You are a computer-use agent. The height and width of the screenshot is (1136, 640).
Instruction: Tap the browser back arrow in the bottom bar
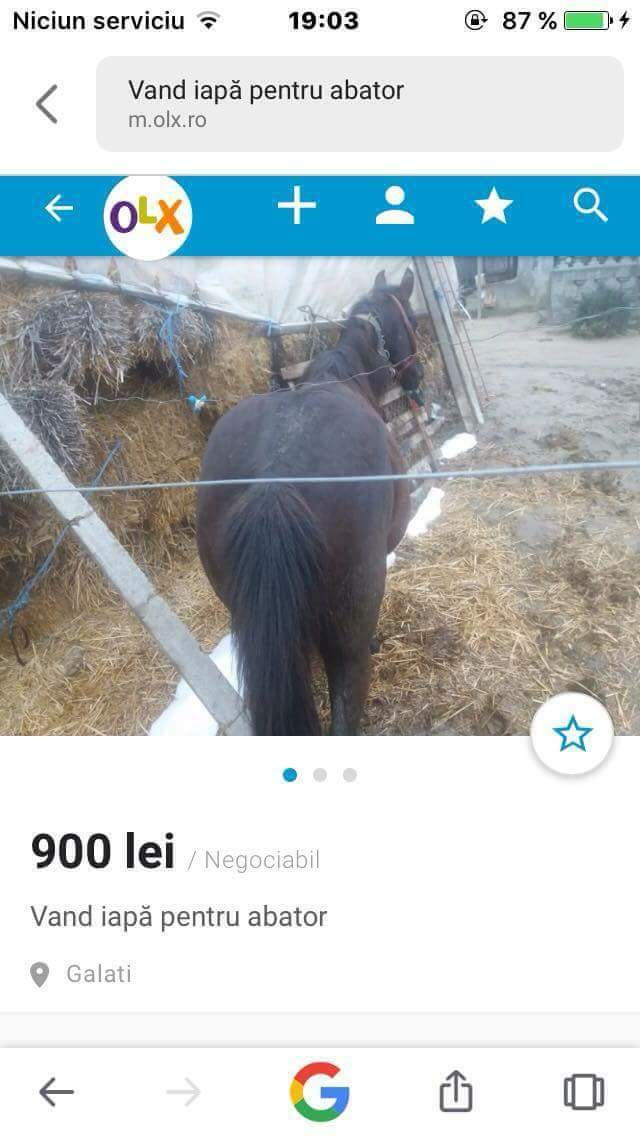[x=57, y=1091]
